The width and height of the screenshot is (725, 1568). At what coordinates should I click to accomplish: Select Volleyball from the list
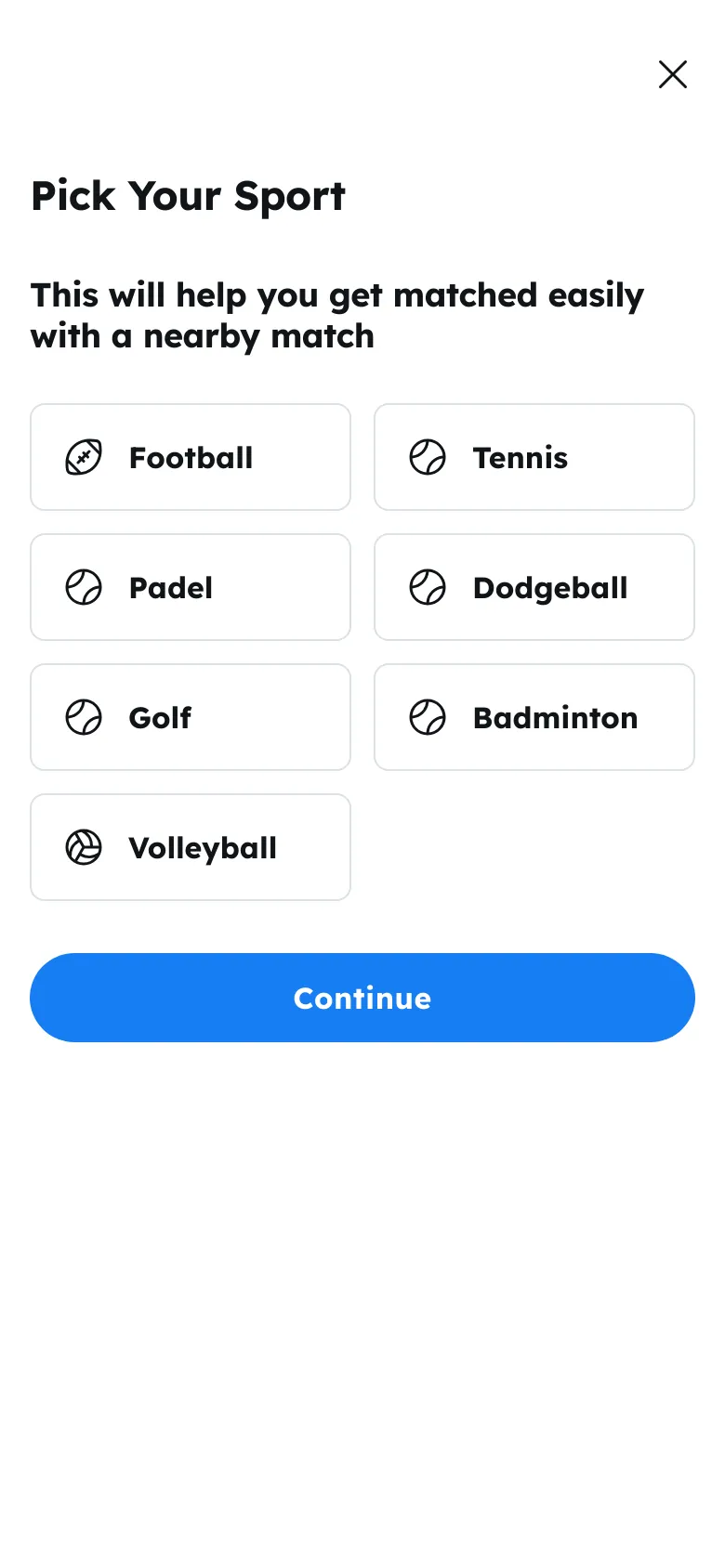(x=191, y=847)
